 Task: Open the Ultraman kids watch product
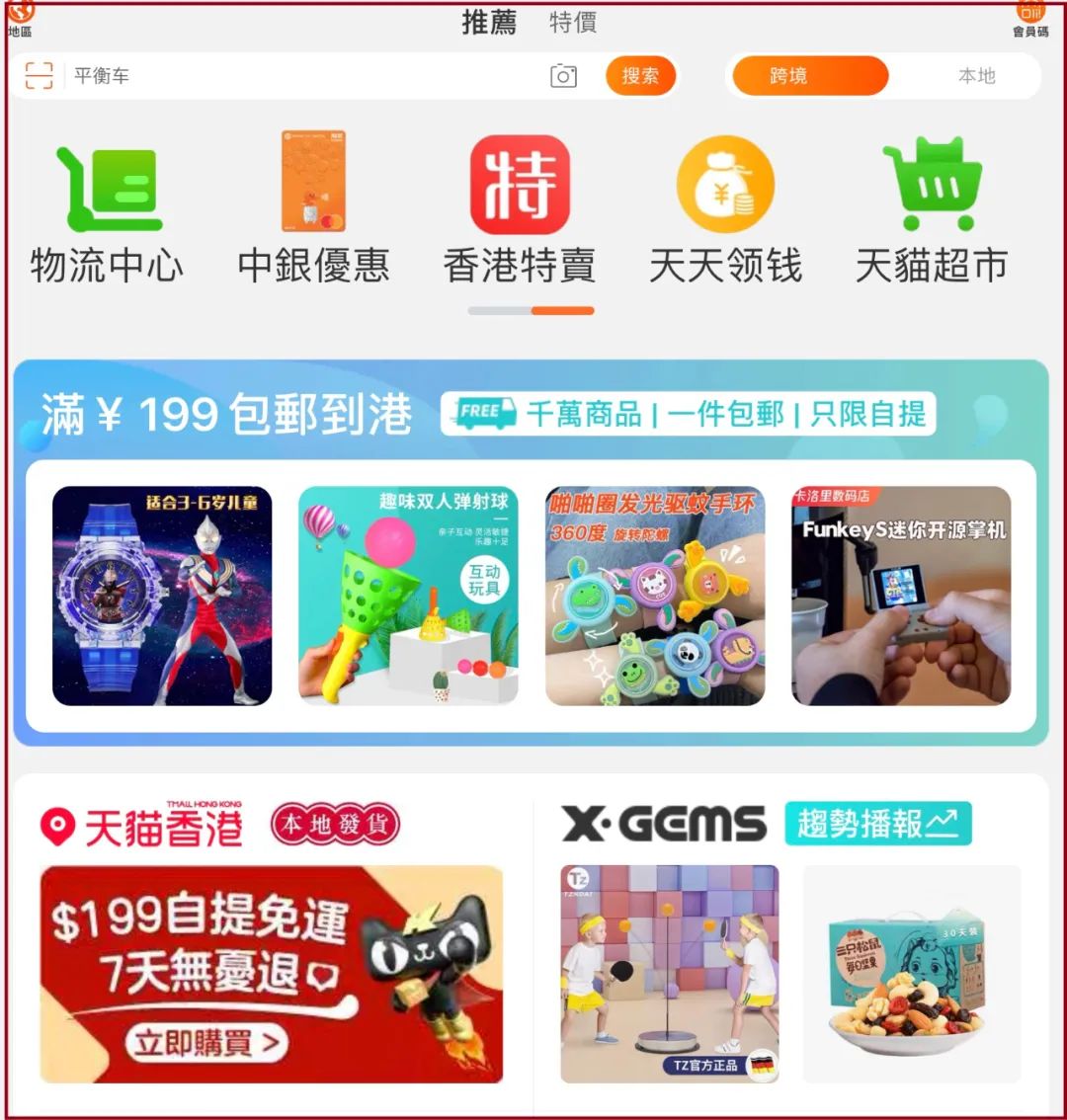point(162,596)
